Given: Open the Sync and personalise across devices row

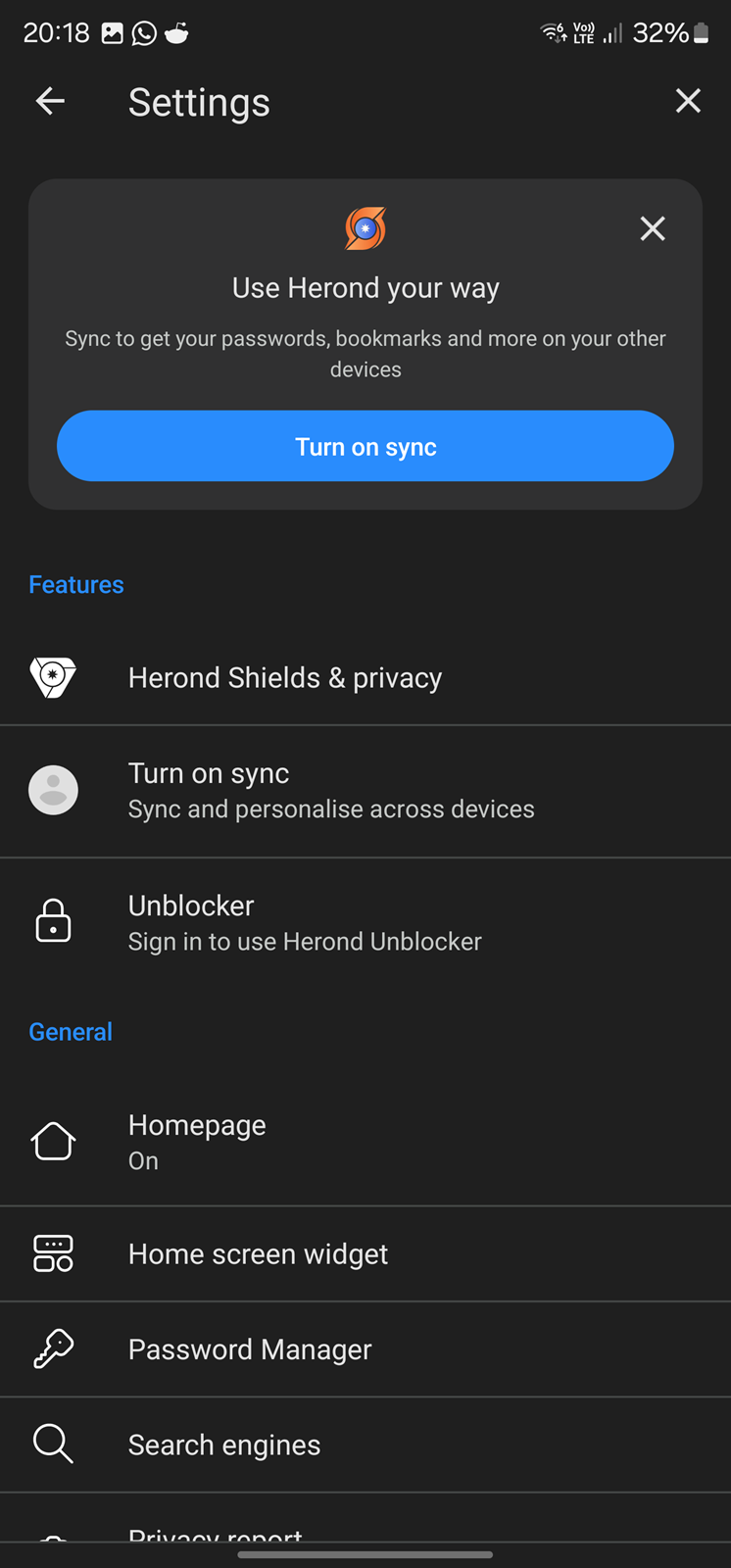Looking at the screenshot, I should [365, 792].
